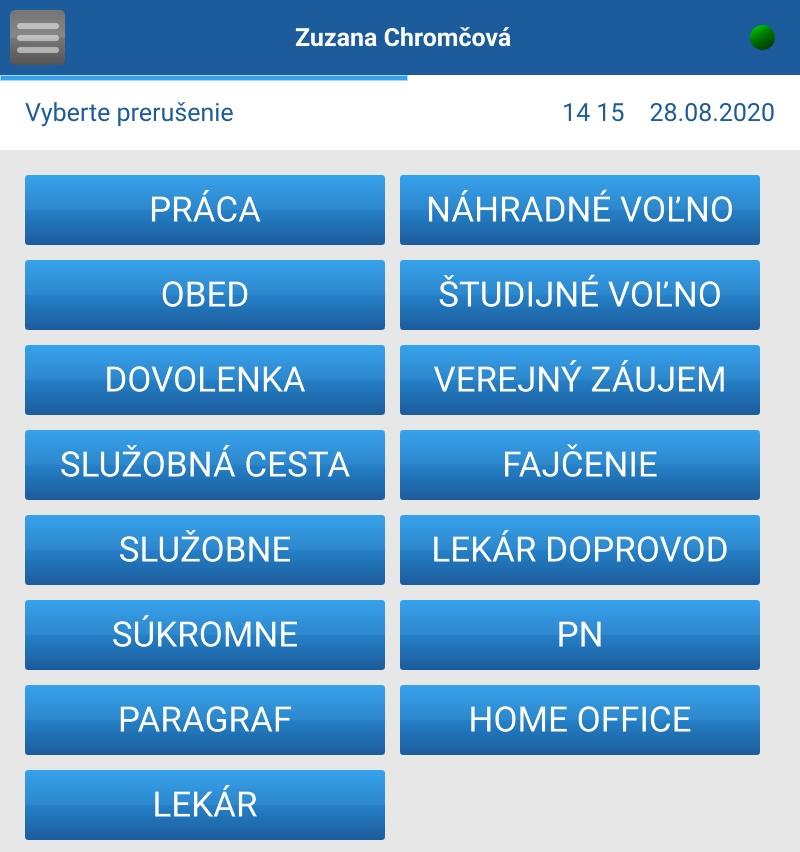Click LEKÁR DOPROVOD option
The width and height of the screenshot is (800, 852).
[580, 550]
